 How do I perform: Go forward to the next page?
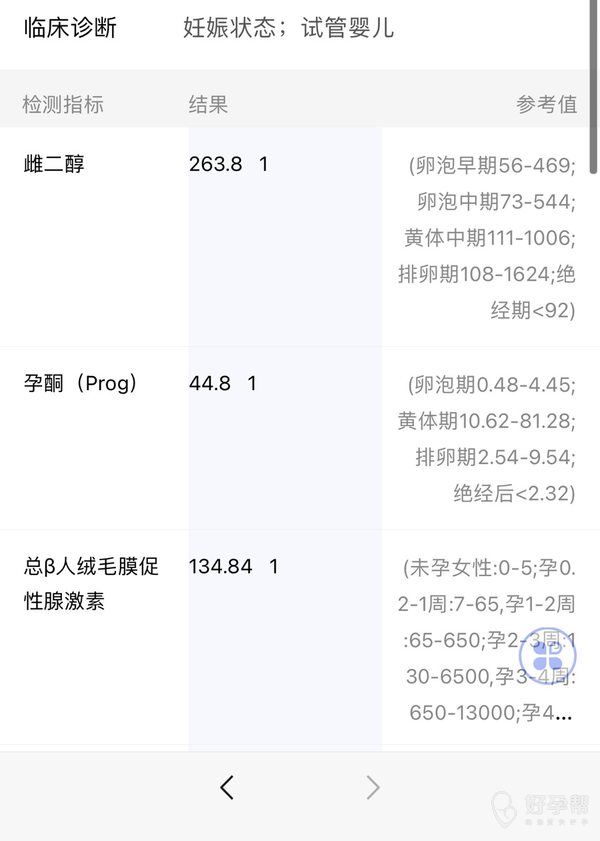click(x=373, y=788)
